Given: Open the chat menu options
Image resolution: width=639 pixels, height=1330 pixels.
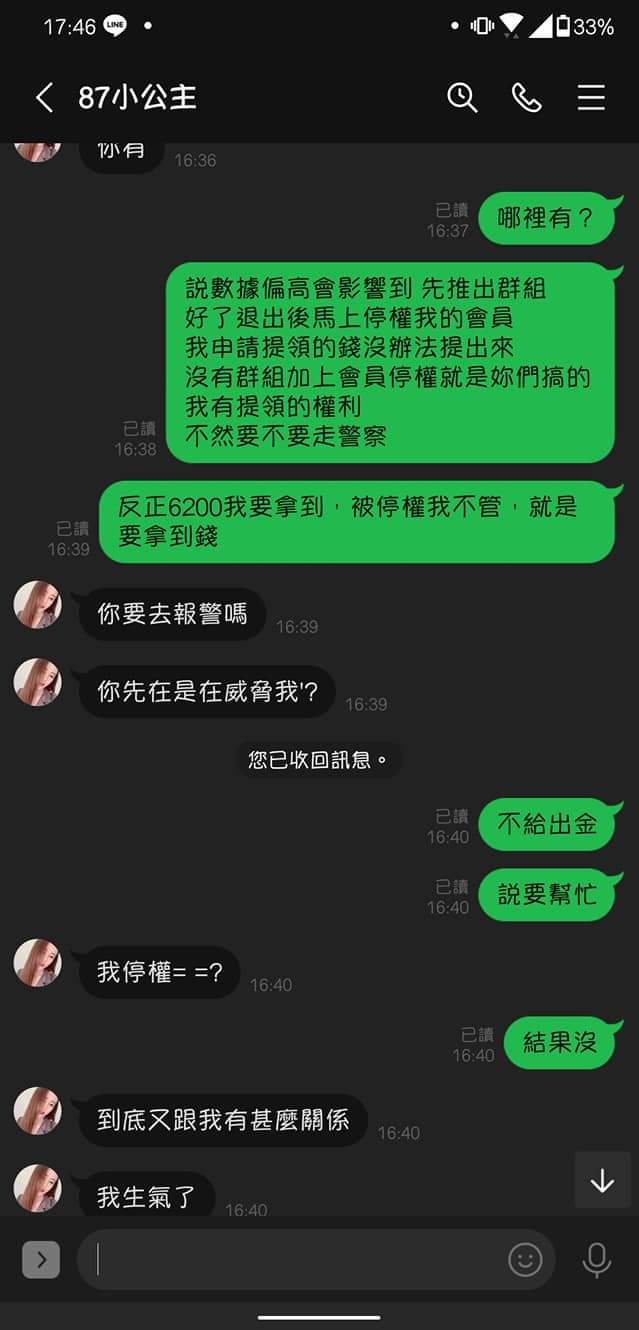Looking at the screenshot, I should 591,97.
